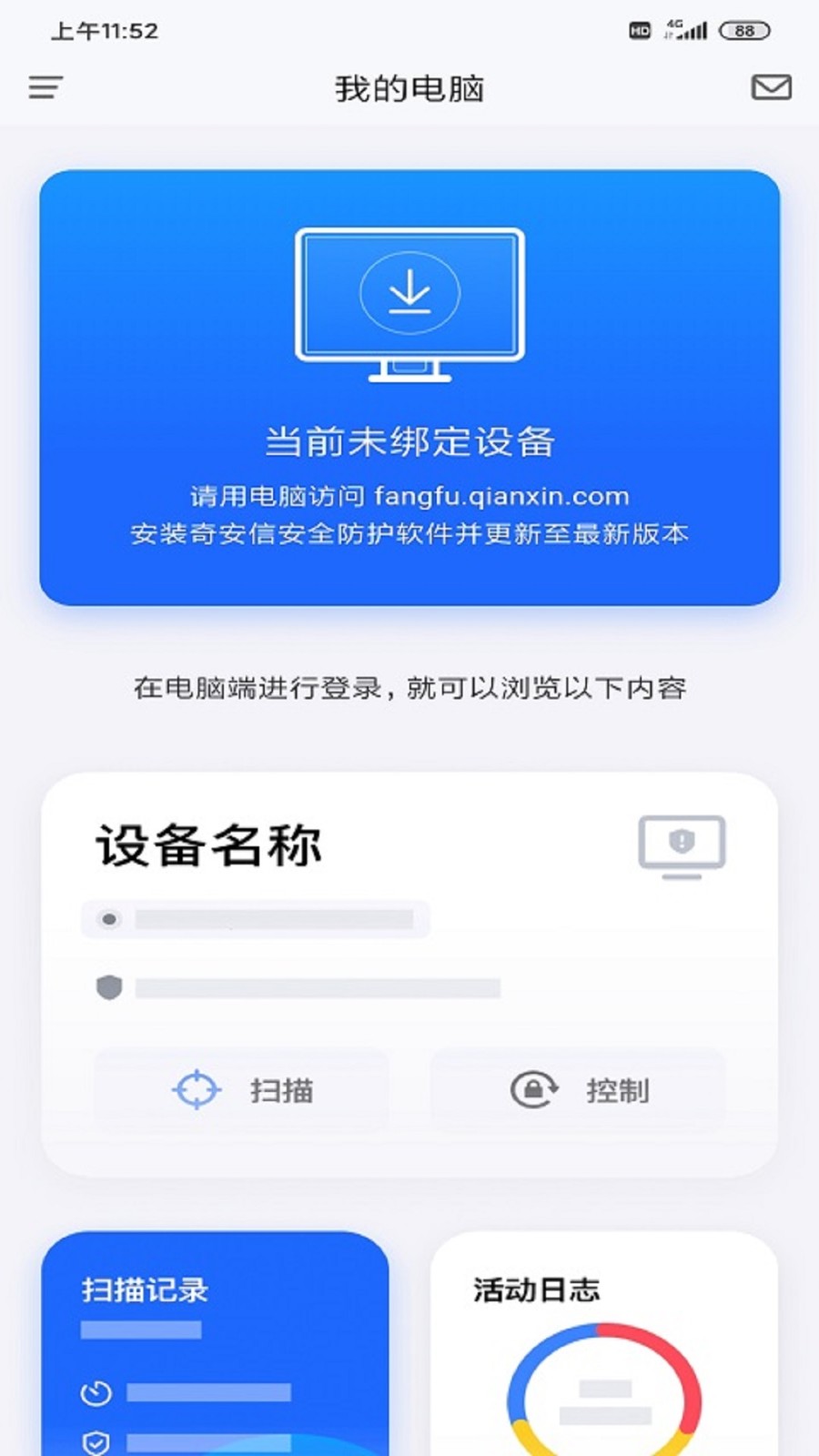Image resolution: width=819 pixels, height=1456 pixels.
Task: Open the navigation menu
Action: pos(45,88)
